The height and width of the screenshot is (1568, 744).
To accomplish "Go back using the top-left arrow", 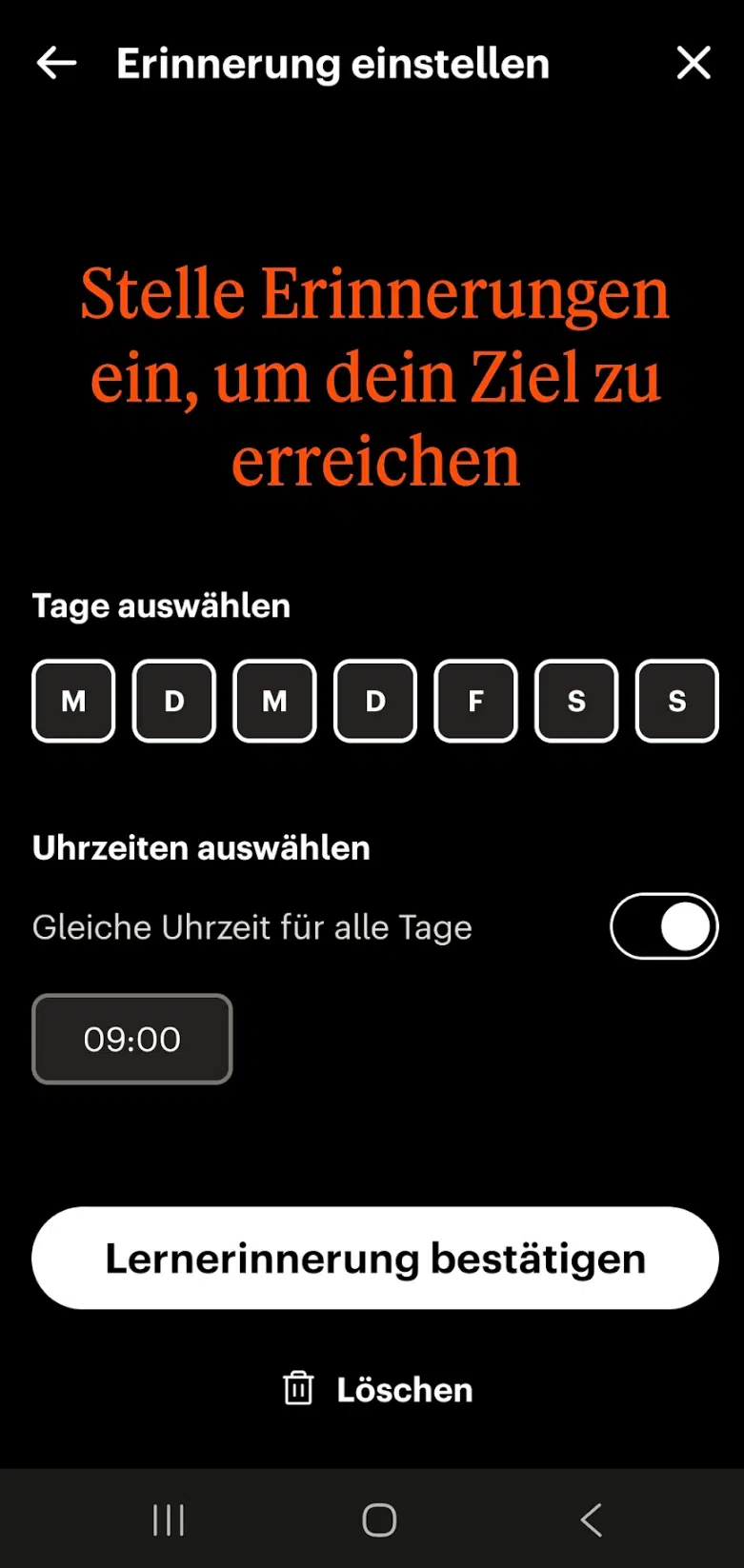I will (56, 64).
